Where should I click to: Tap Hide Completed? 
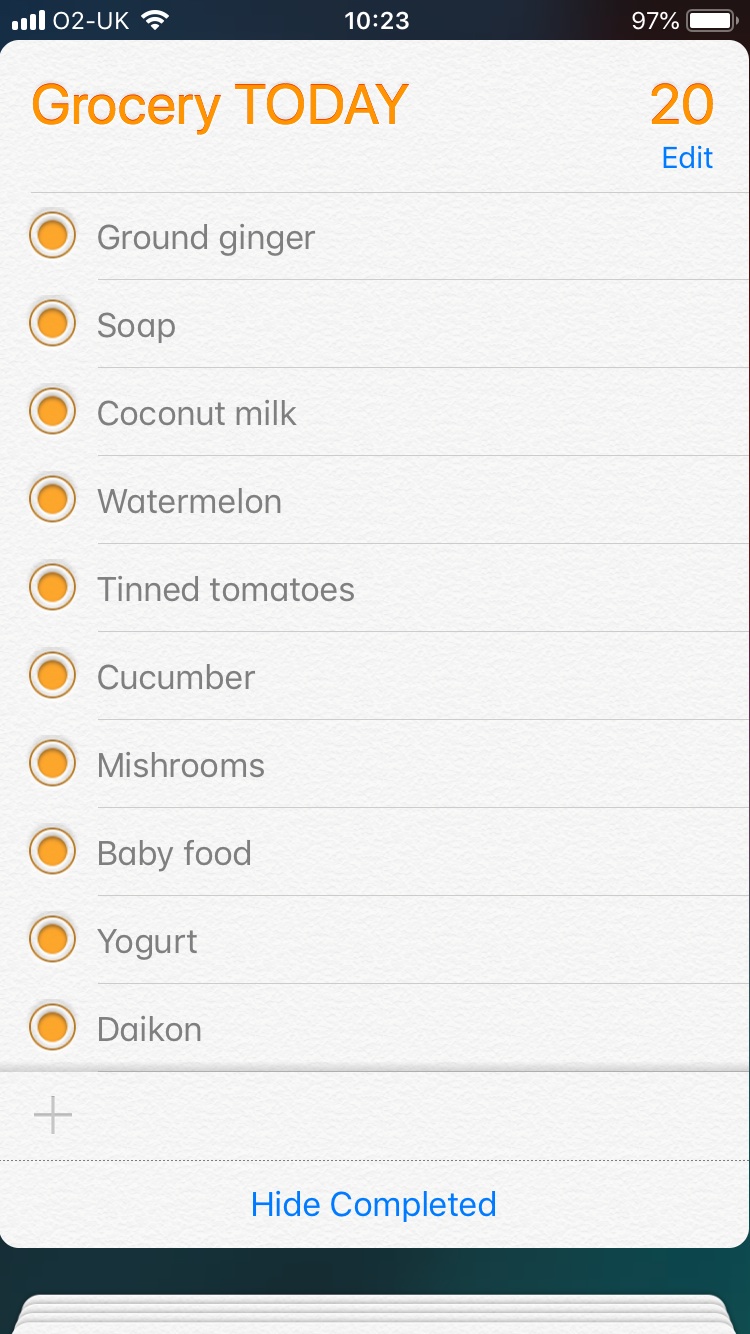[x=374, y=1204]
